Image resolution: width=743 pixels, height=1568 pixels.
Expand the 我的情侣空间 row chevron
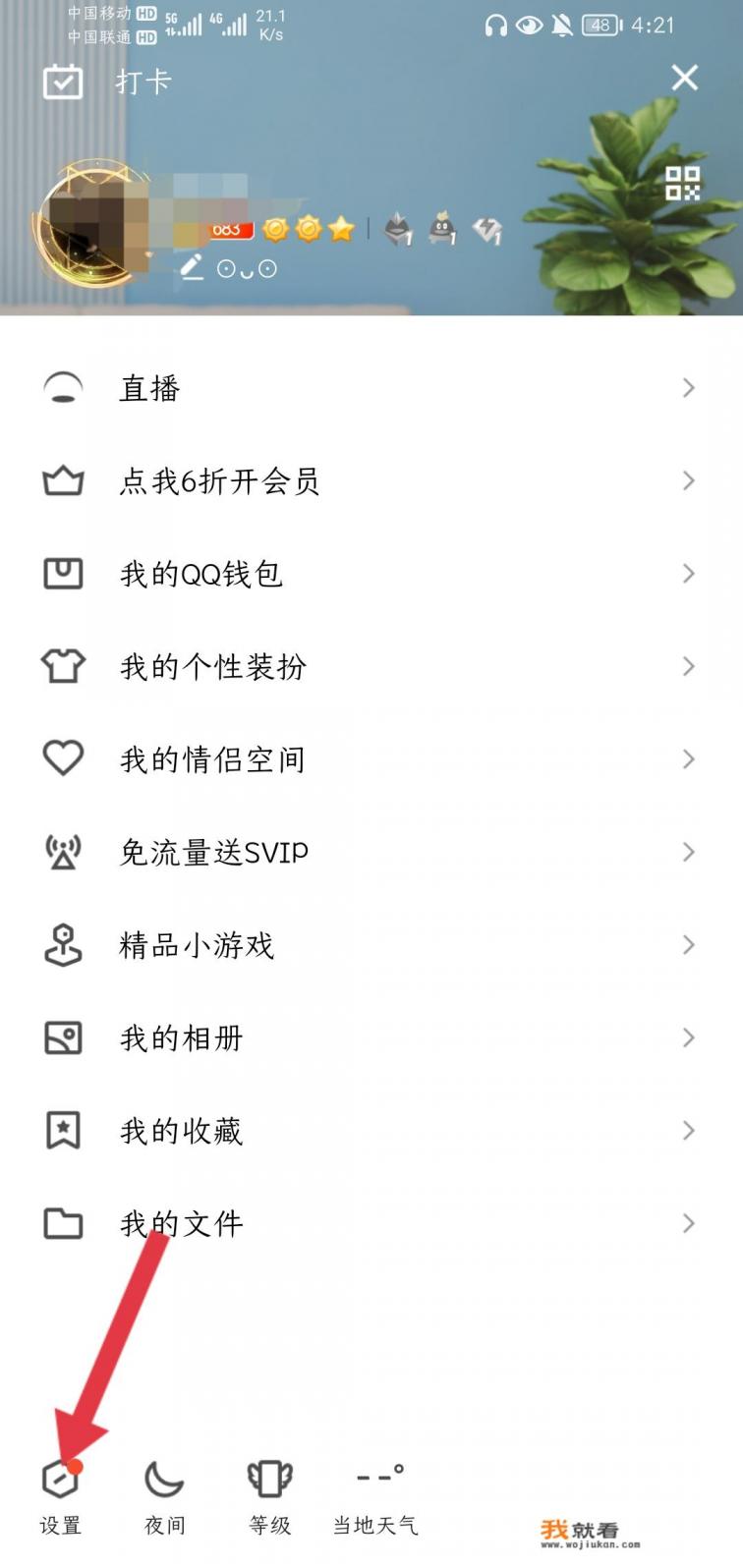688,758
